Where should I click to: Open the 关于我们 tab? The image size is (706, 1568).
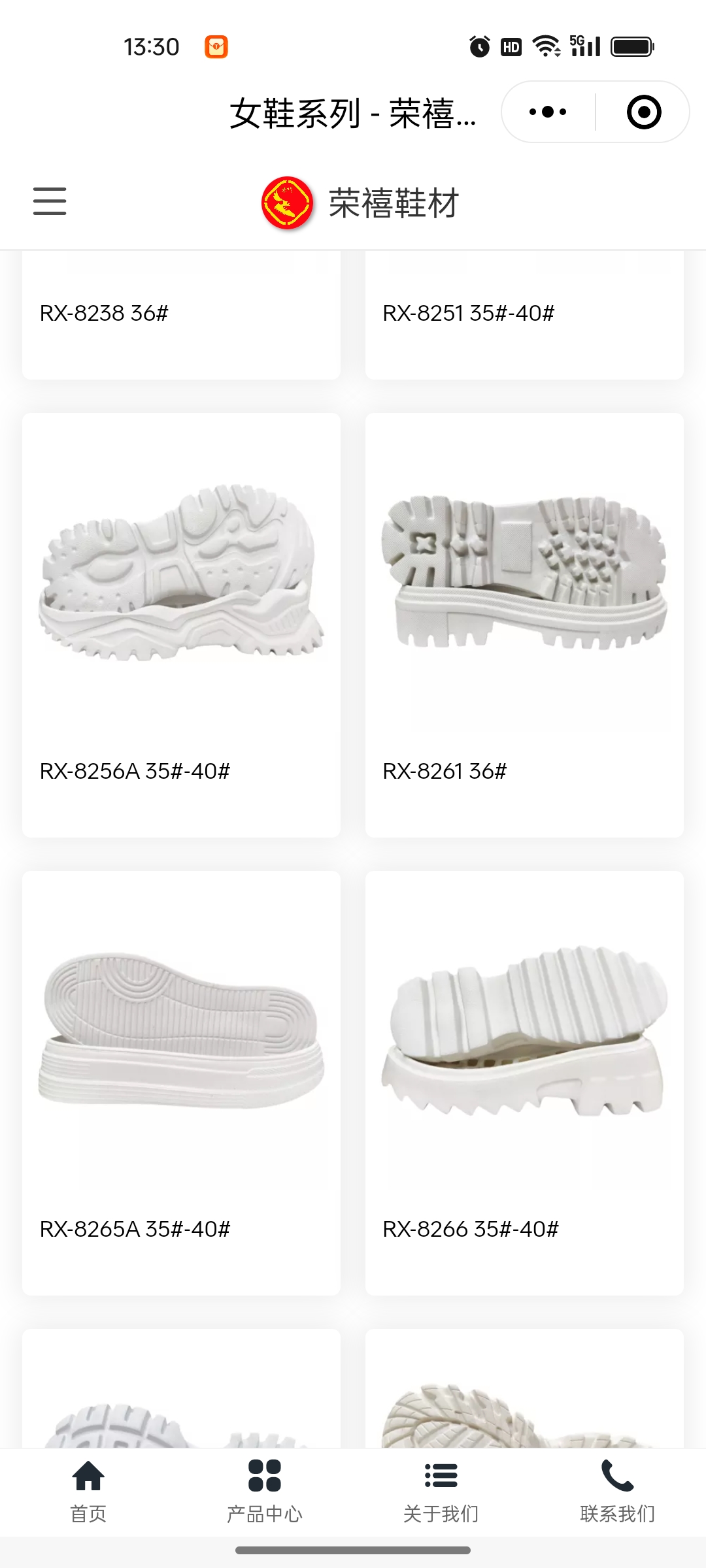pos(441,1491)
